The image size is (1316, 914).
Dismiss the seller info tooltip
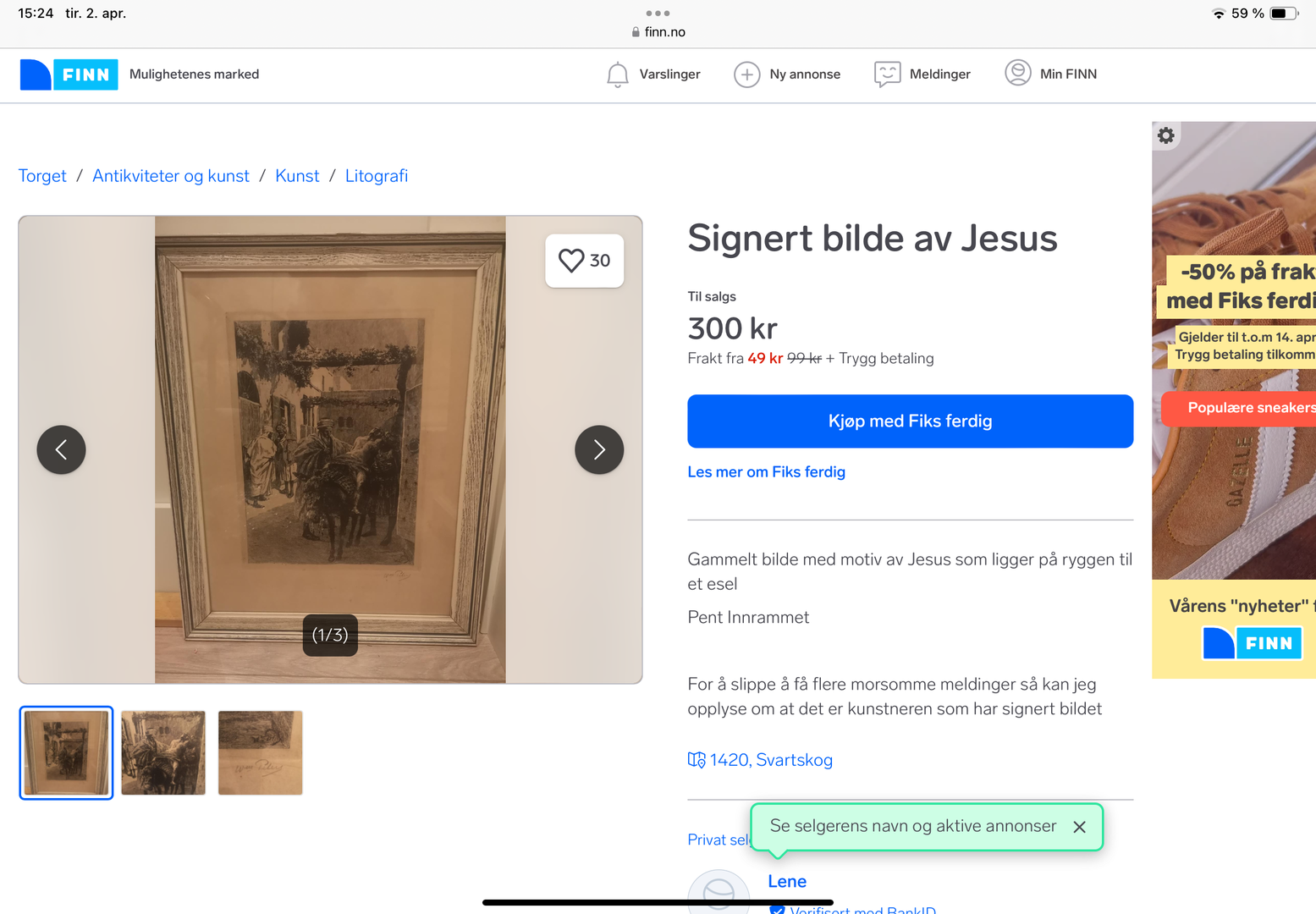(1079, 827)
